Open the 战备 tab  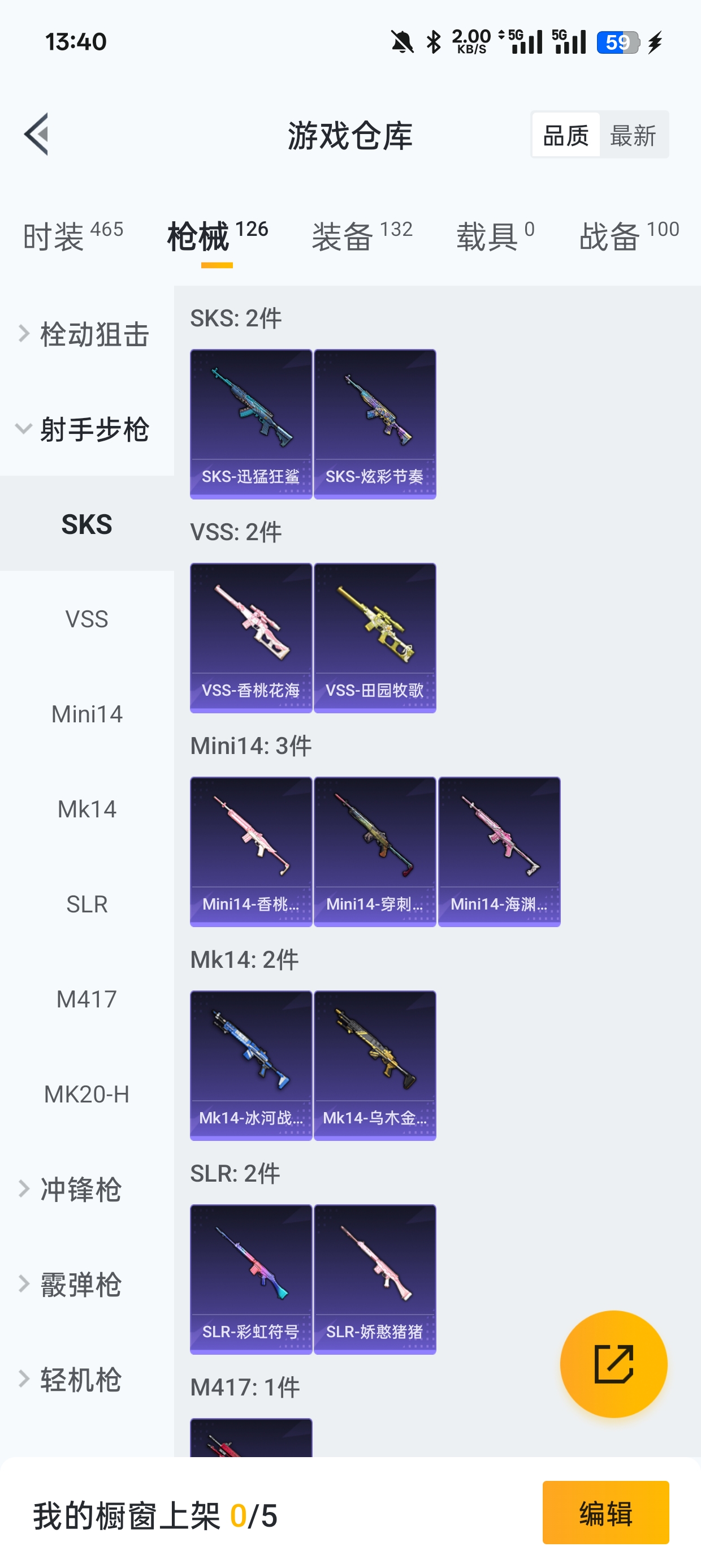coord(628,235)
